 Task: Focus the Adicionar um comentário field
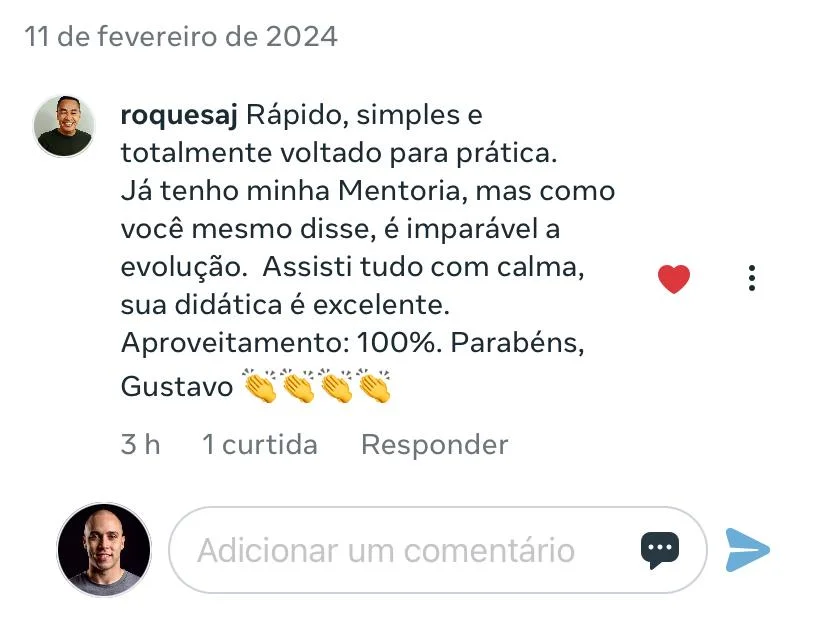pos(400,550)
